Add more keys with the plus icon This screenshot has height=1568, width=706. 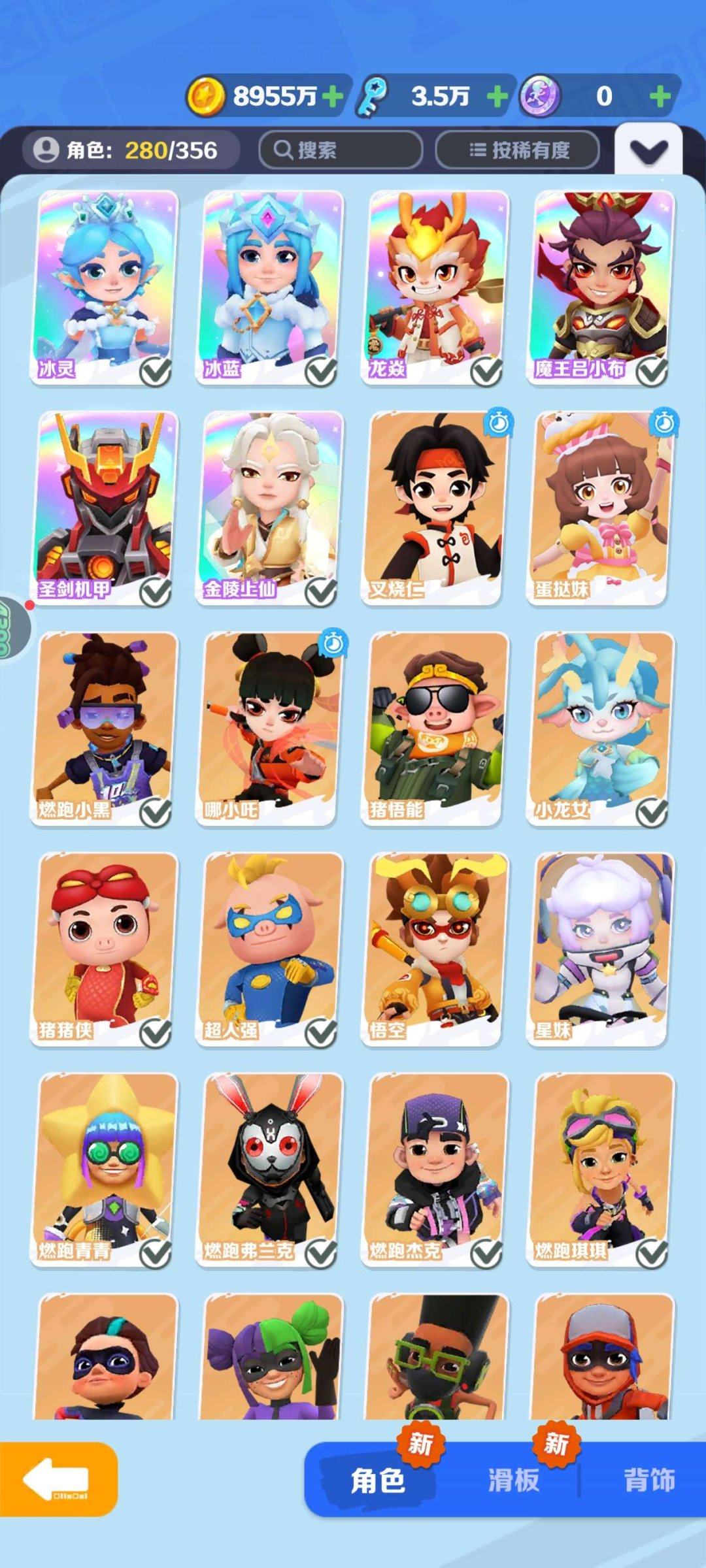click(497, 97)
